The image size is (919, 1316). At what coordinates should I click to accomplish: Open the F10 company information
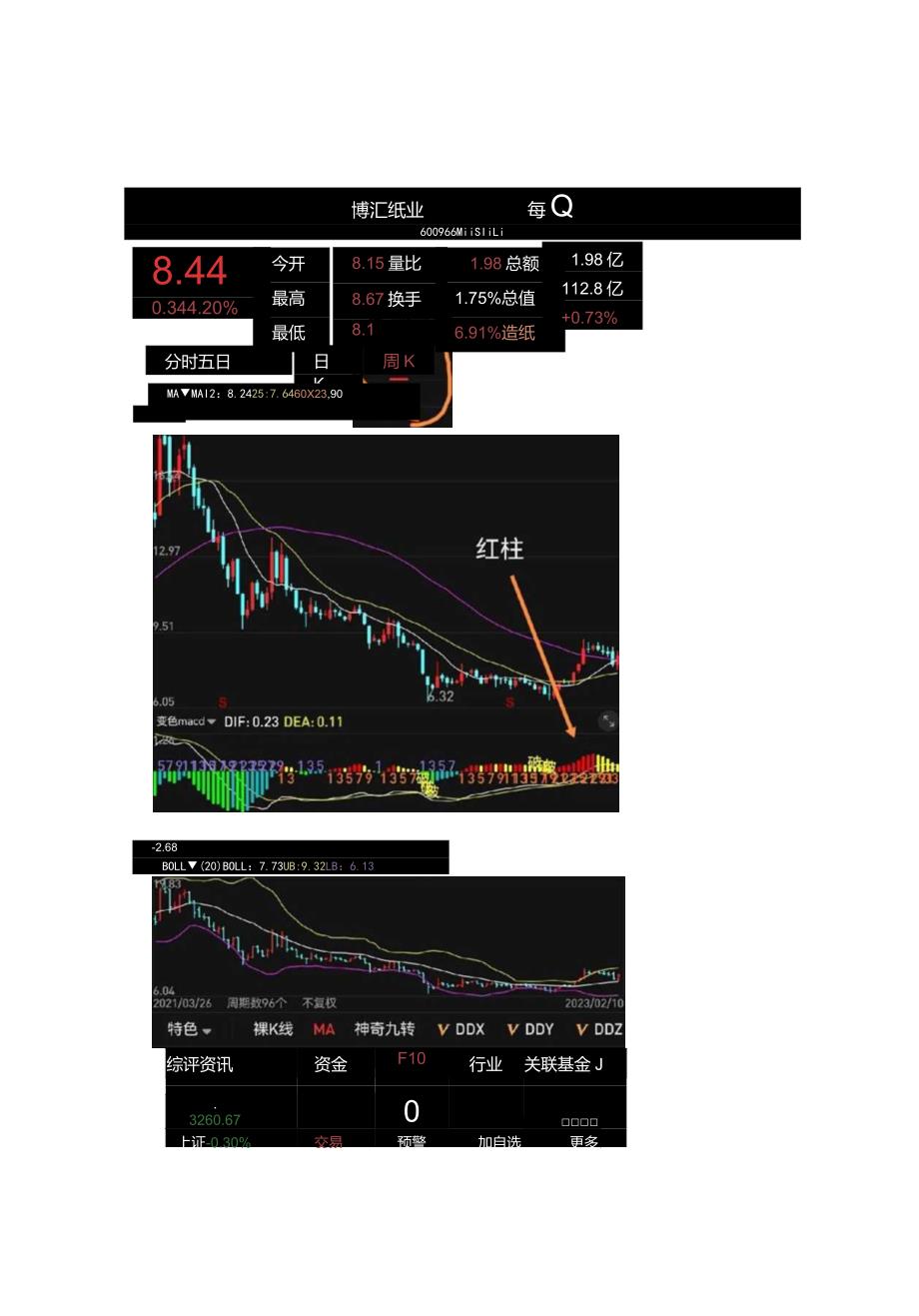click(x=412, y=1059)
